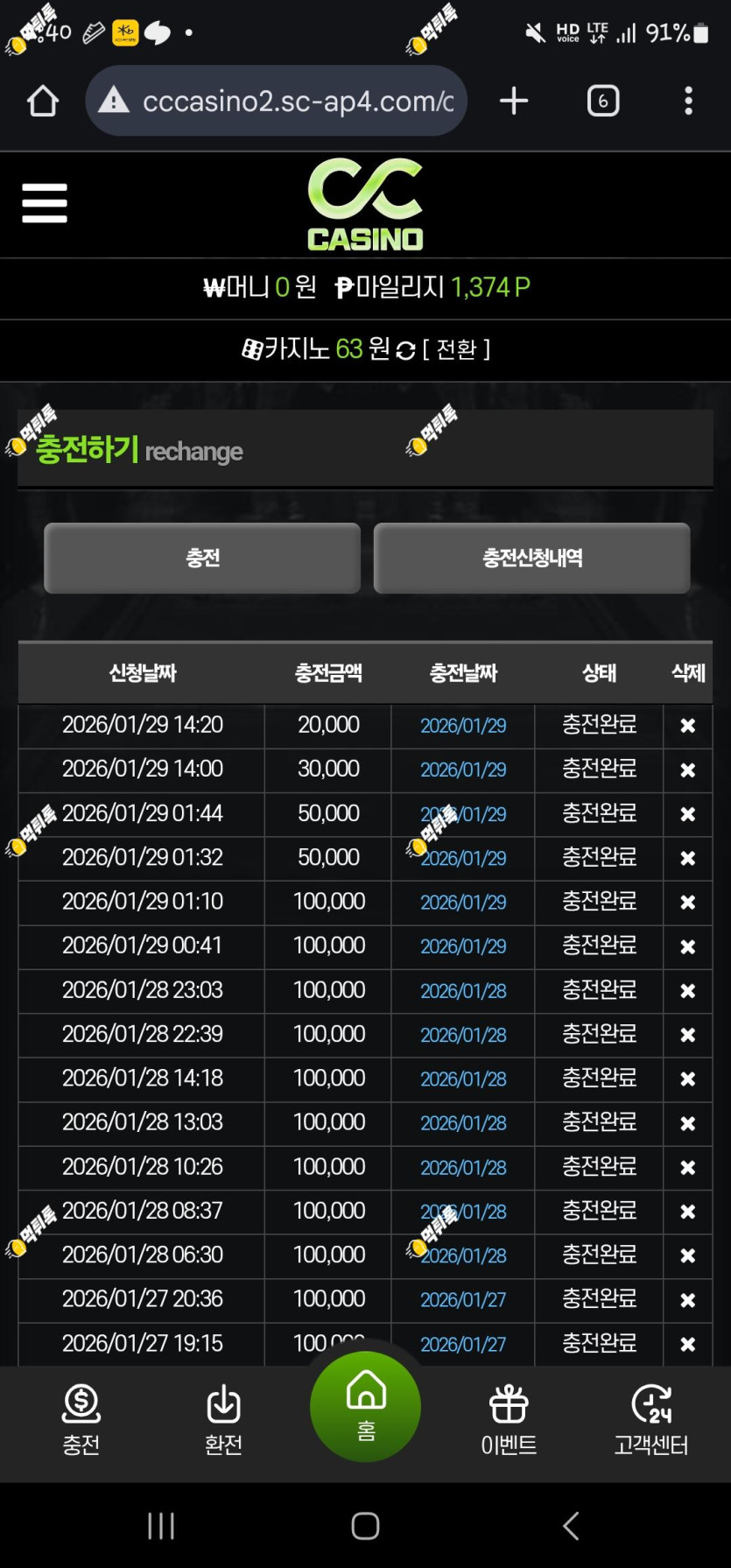
Task: Refresh the 카지노 balance
Action: click(x=405, y=350)
